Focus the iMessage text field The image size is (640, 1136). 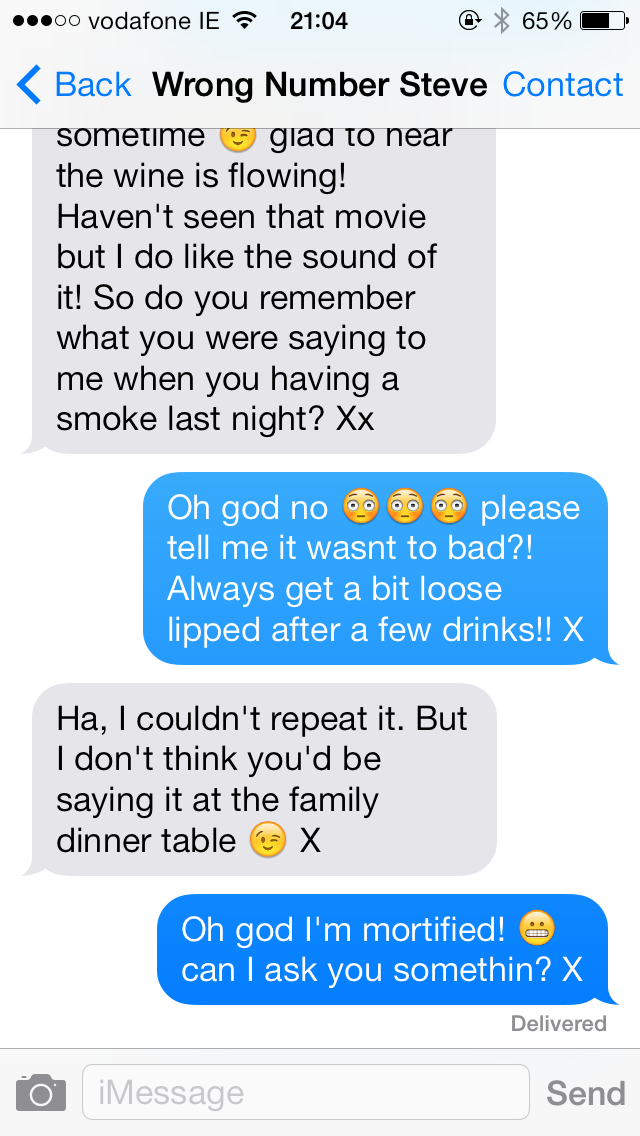(x=305, y=1092)
